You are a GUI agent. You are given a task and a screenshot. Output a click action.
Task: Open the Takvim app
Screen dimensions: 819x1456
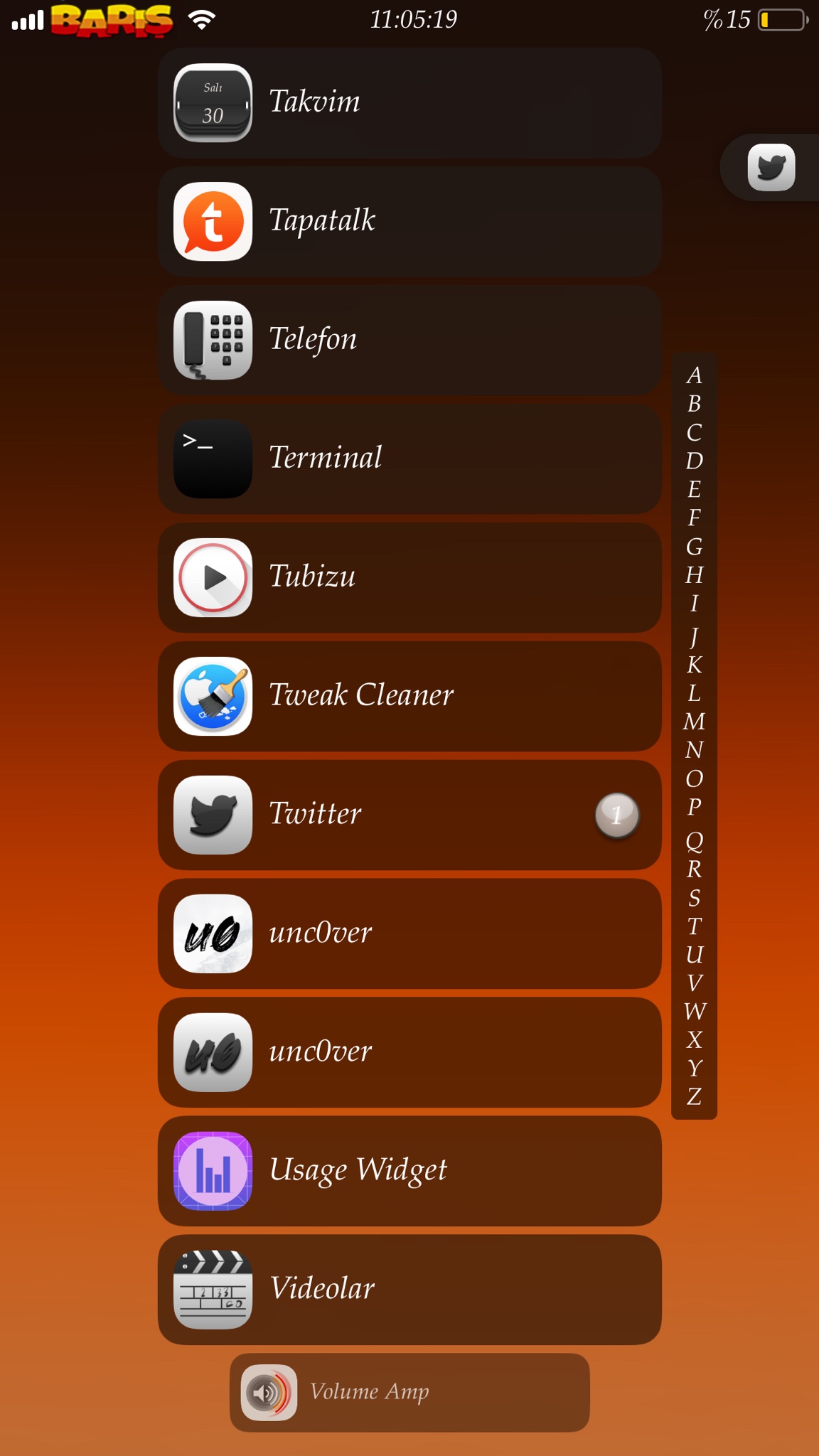pyautogui.click(x=409, y=103)
